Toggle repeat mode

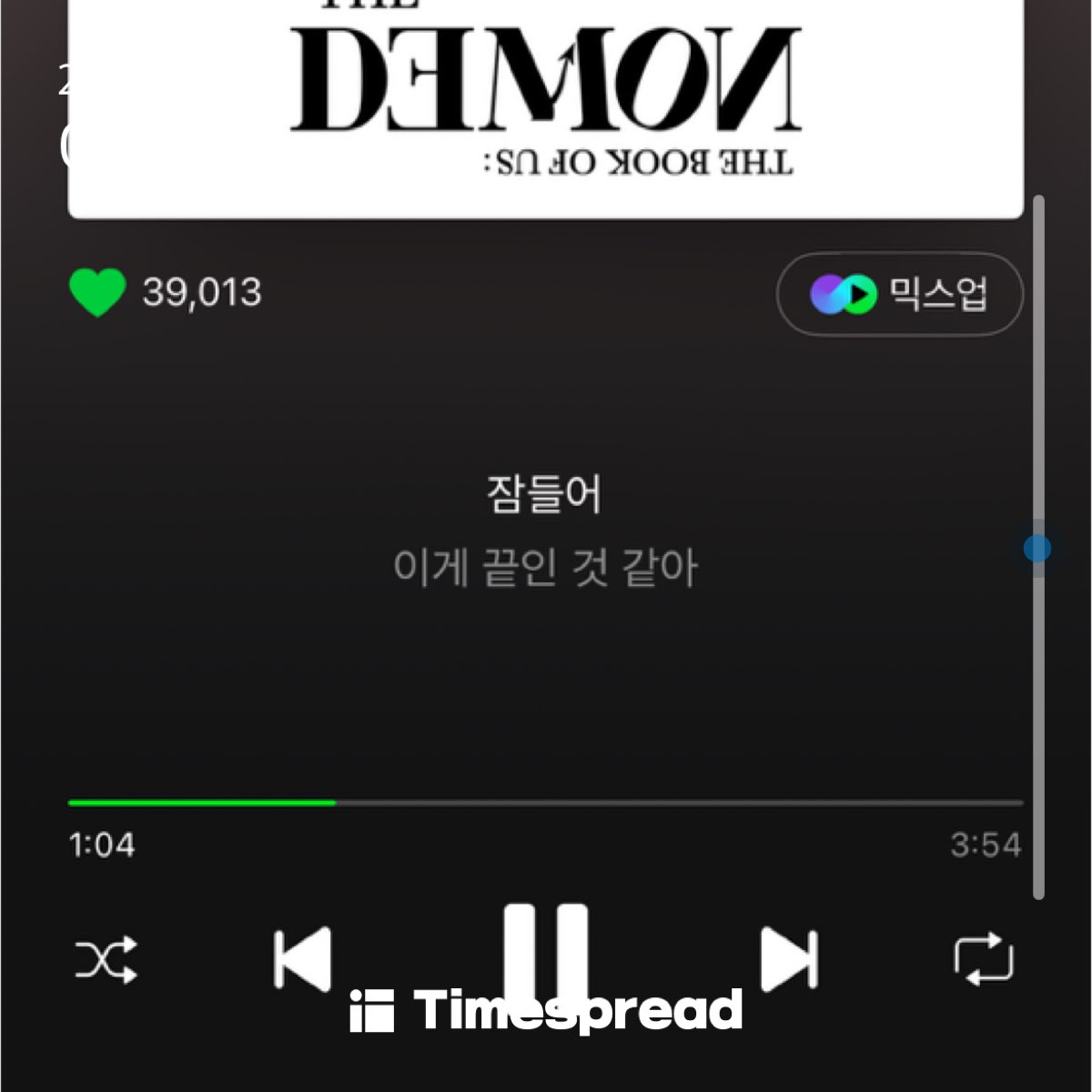(x=984, y=959)
